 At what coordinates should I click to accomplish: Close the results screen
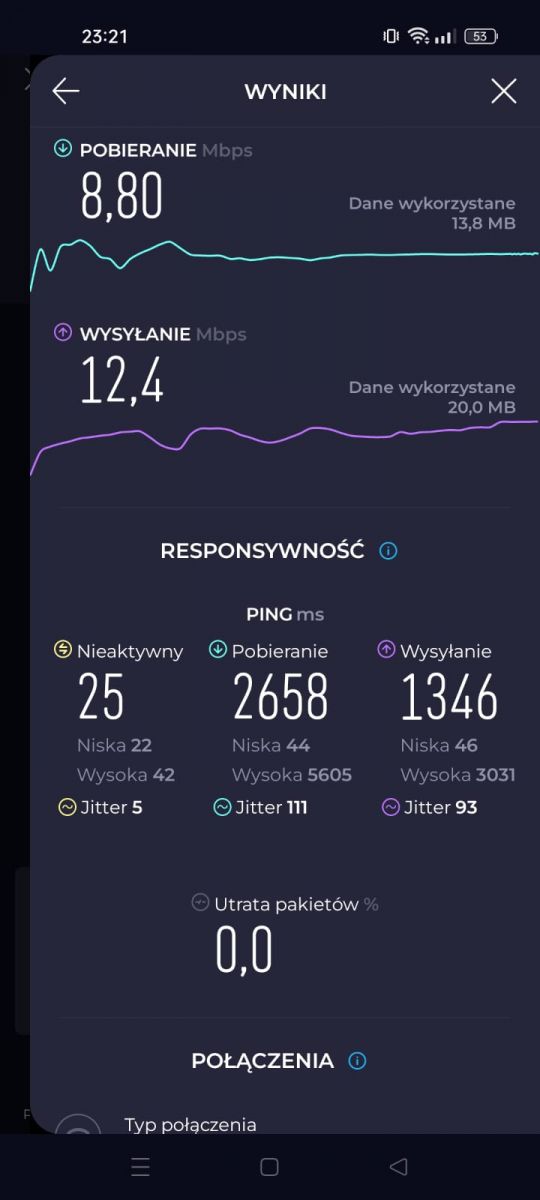504,92
